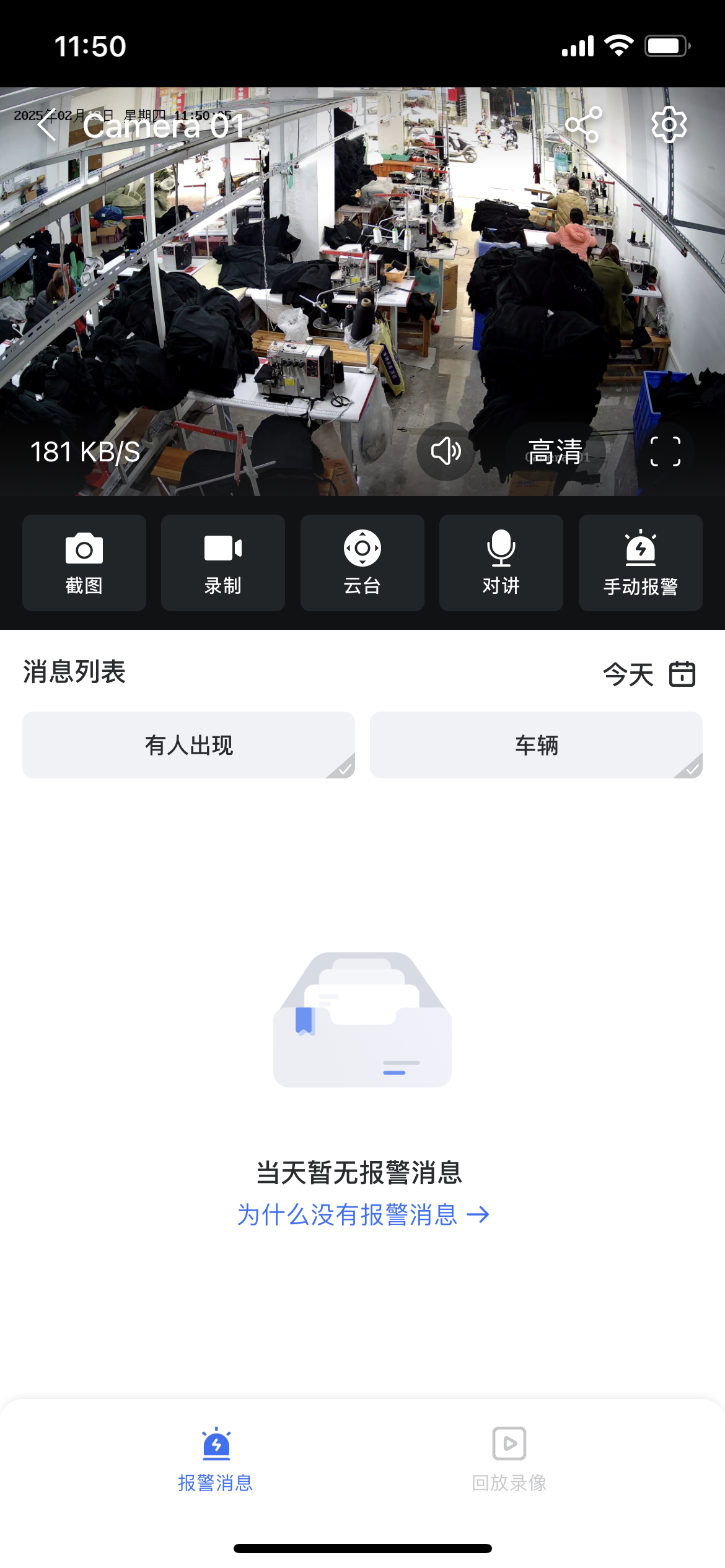Screen dimensions: 725x1568
Task: Mute the live feed sound
Action: coord(446,451)
